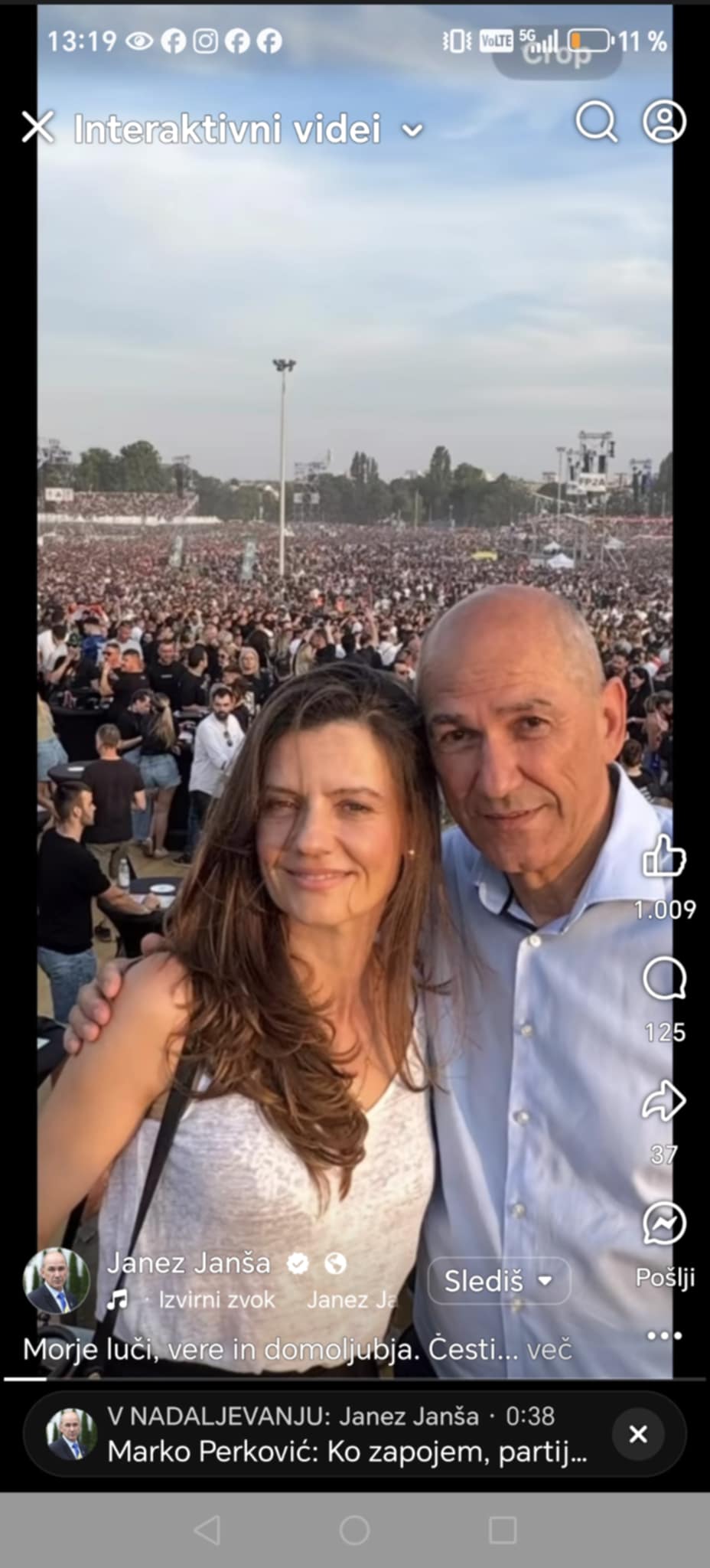Open Janez Janša's profile picture
Screen dimensions: 710x1568
pos(56,1282)
